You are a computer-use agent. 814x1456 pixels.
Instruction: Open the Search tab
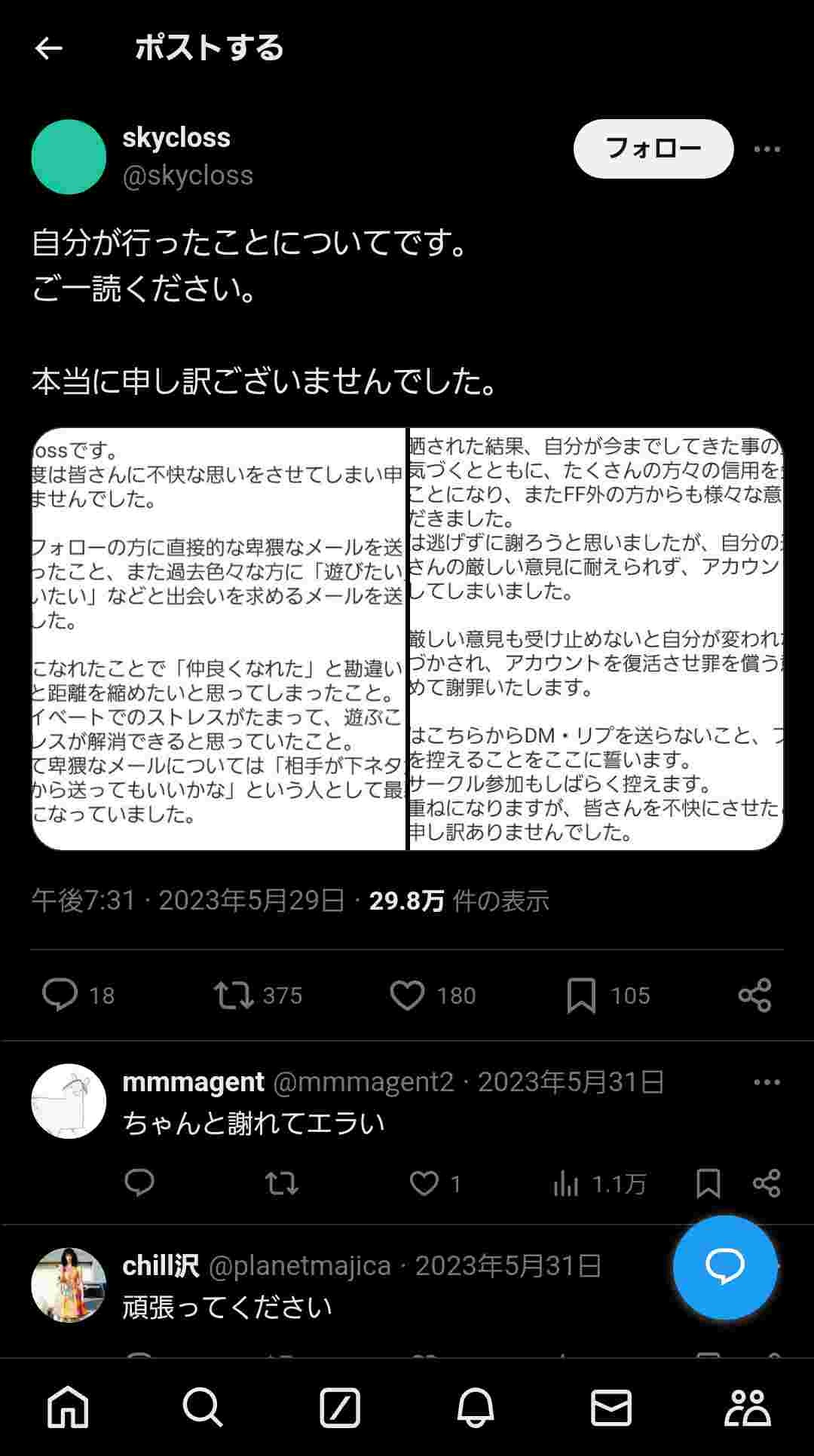[203, 1406]
